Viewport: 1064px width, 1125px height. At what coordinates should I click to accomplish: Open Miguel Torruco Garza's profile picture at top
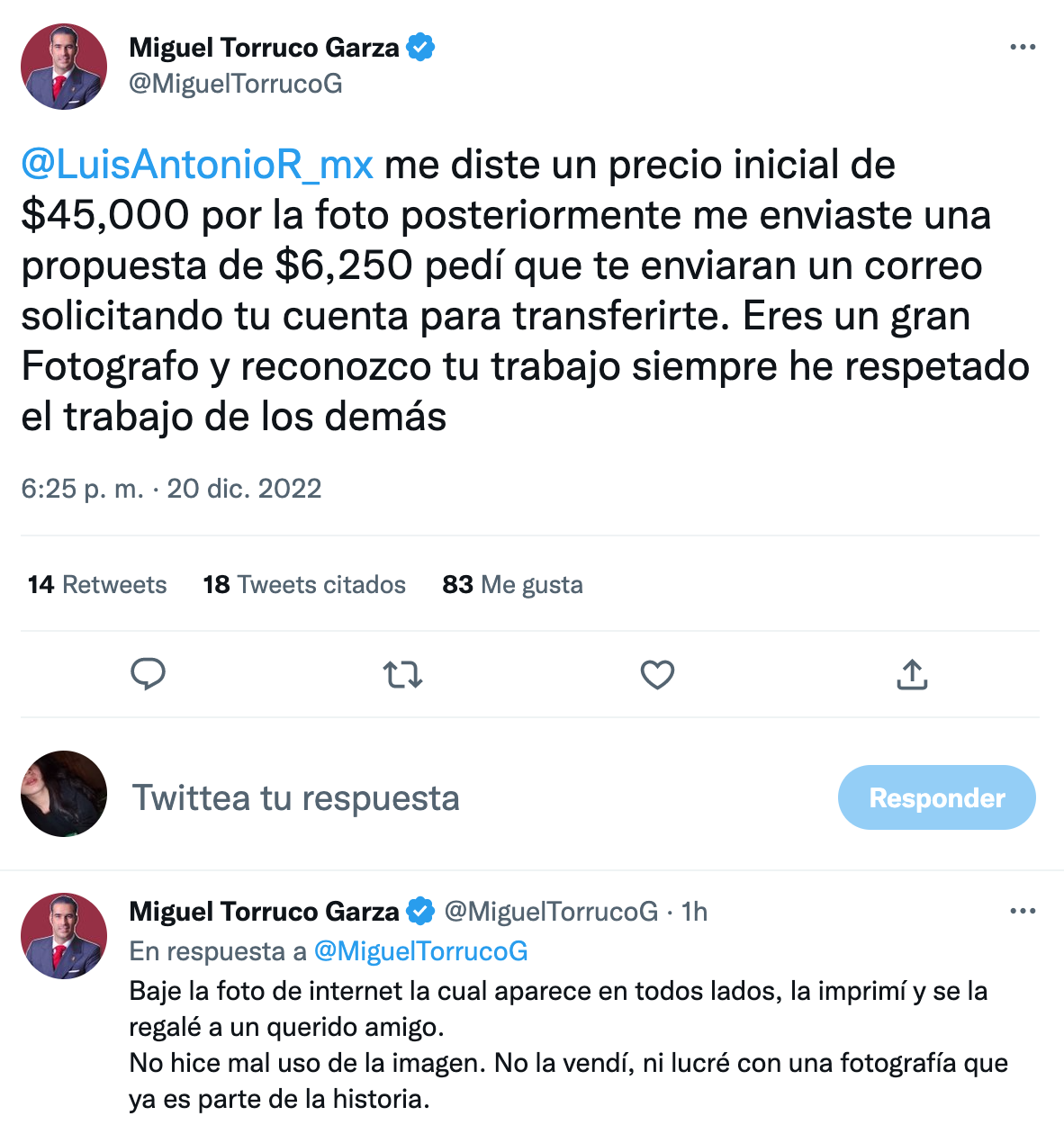(x=64, y=67)
